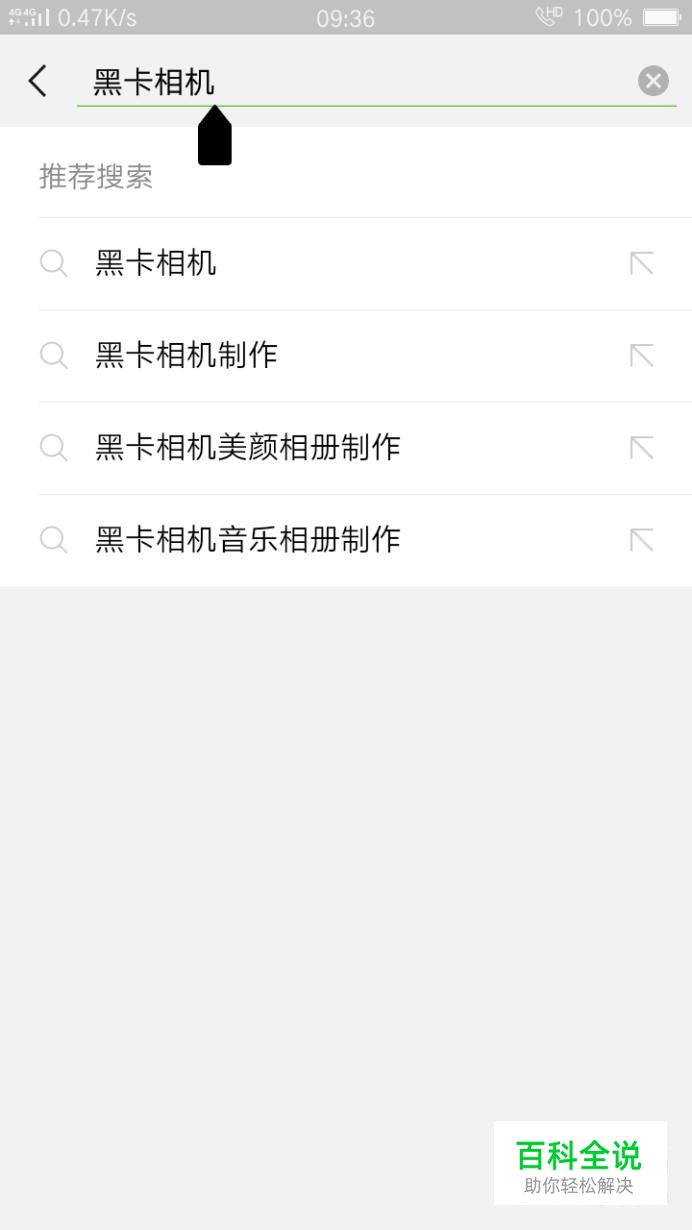
Task: Clear the search text with the X button
Action: coord(653,81)
